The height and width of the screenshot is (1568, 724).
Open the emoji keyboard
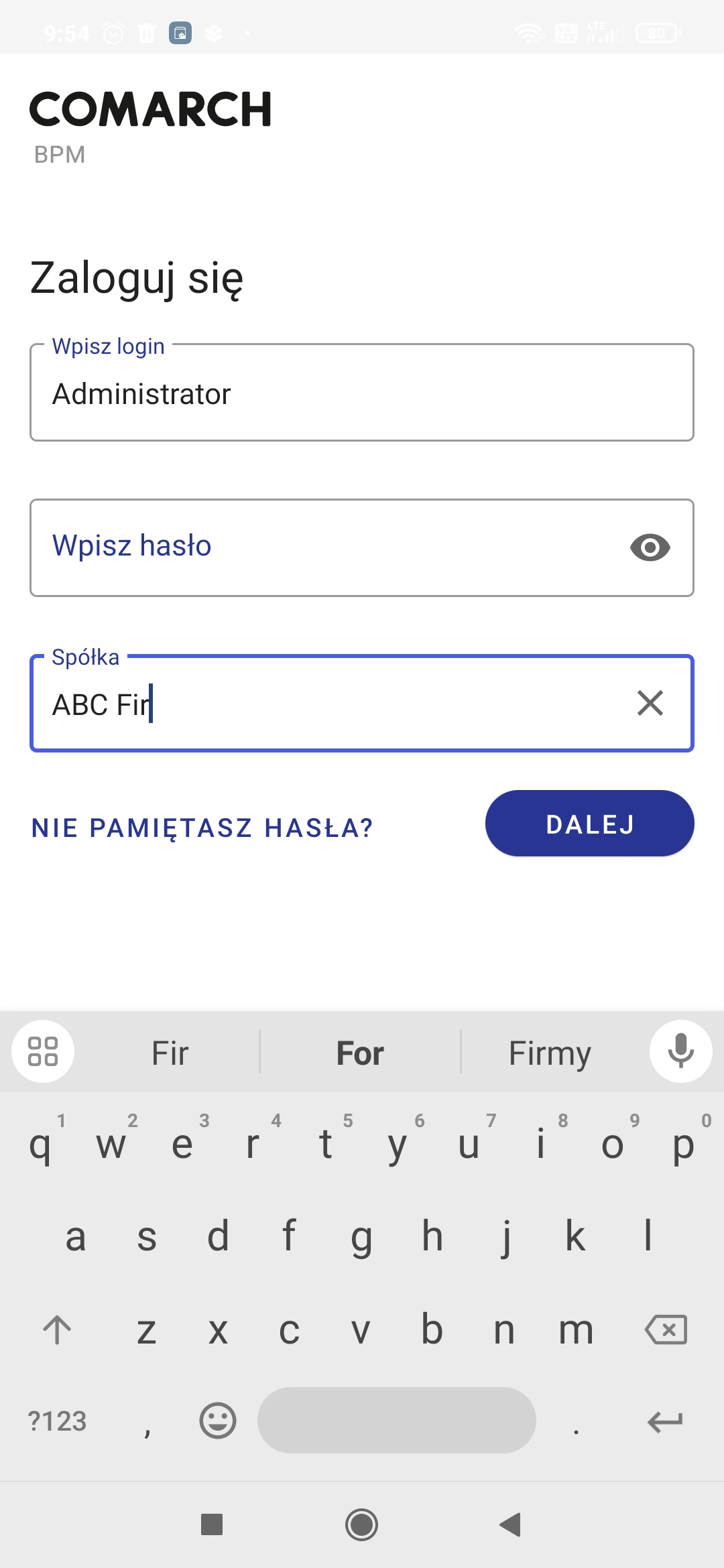click(x=218, y=1421)
